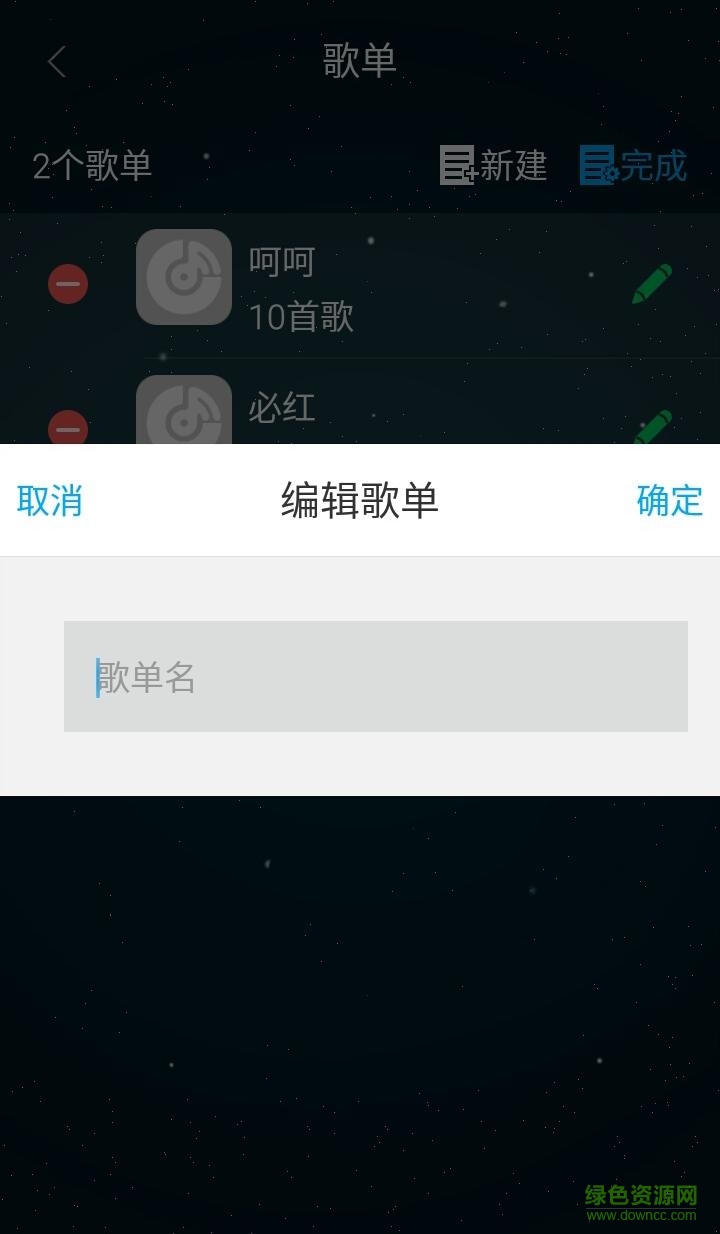The image size is (720, 1234).
Task: Tap 完成 to finish managing playlists
Action: (634, 165)
